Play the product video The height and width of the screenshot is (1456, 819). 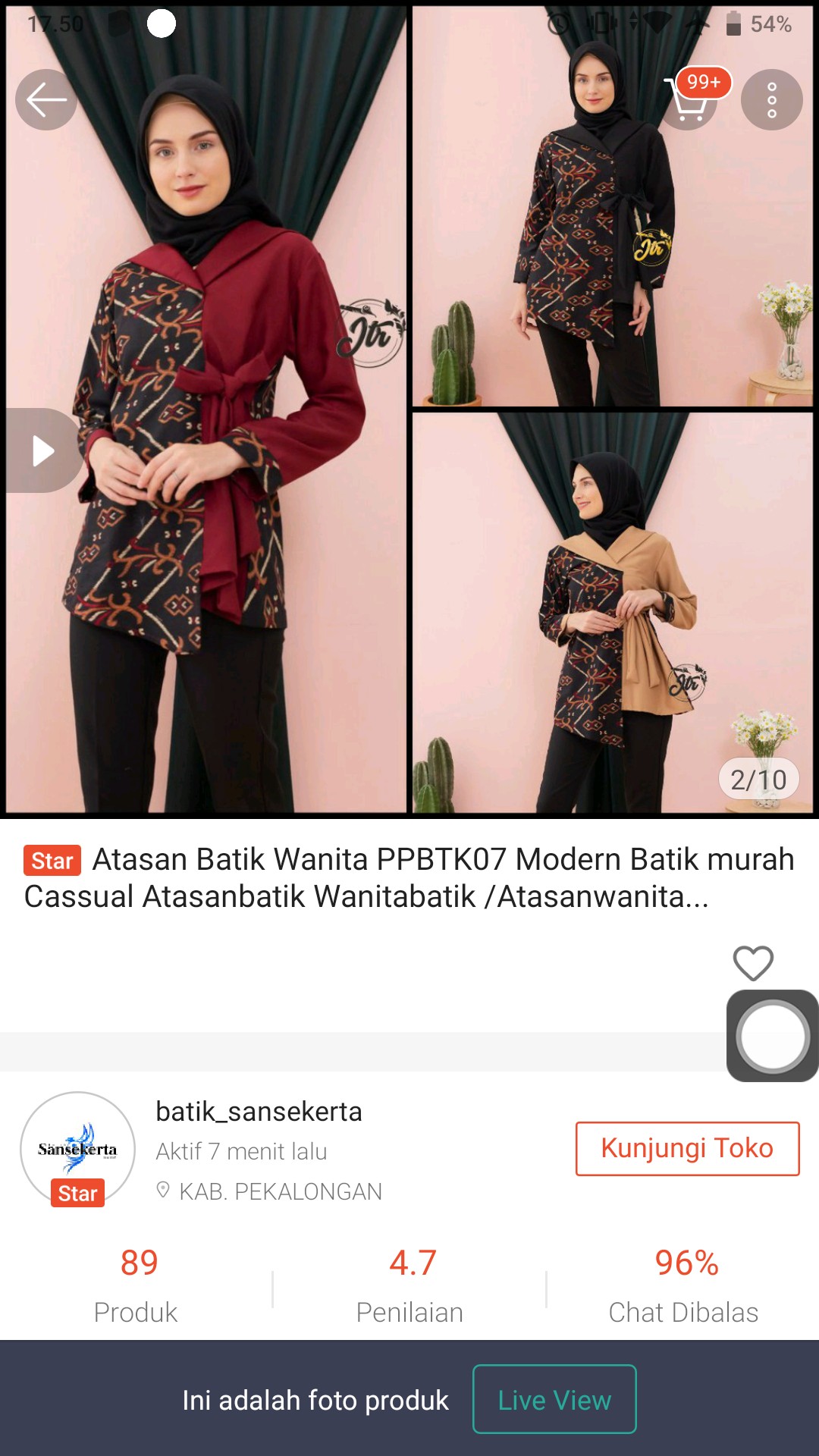(42, 449)
